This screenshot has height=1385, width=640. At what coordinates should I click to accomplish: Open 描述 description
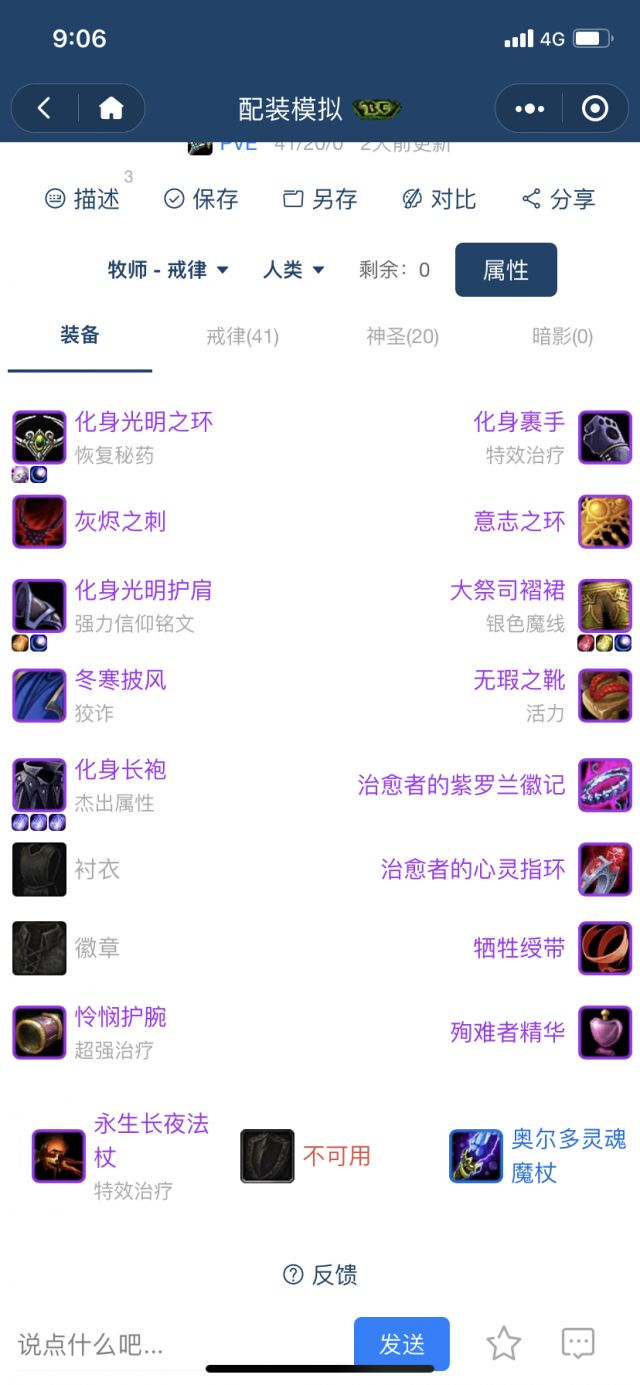tap(83, 199)
